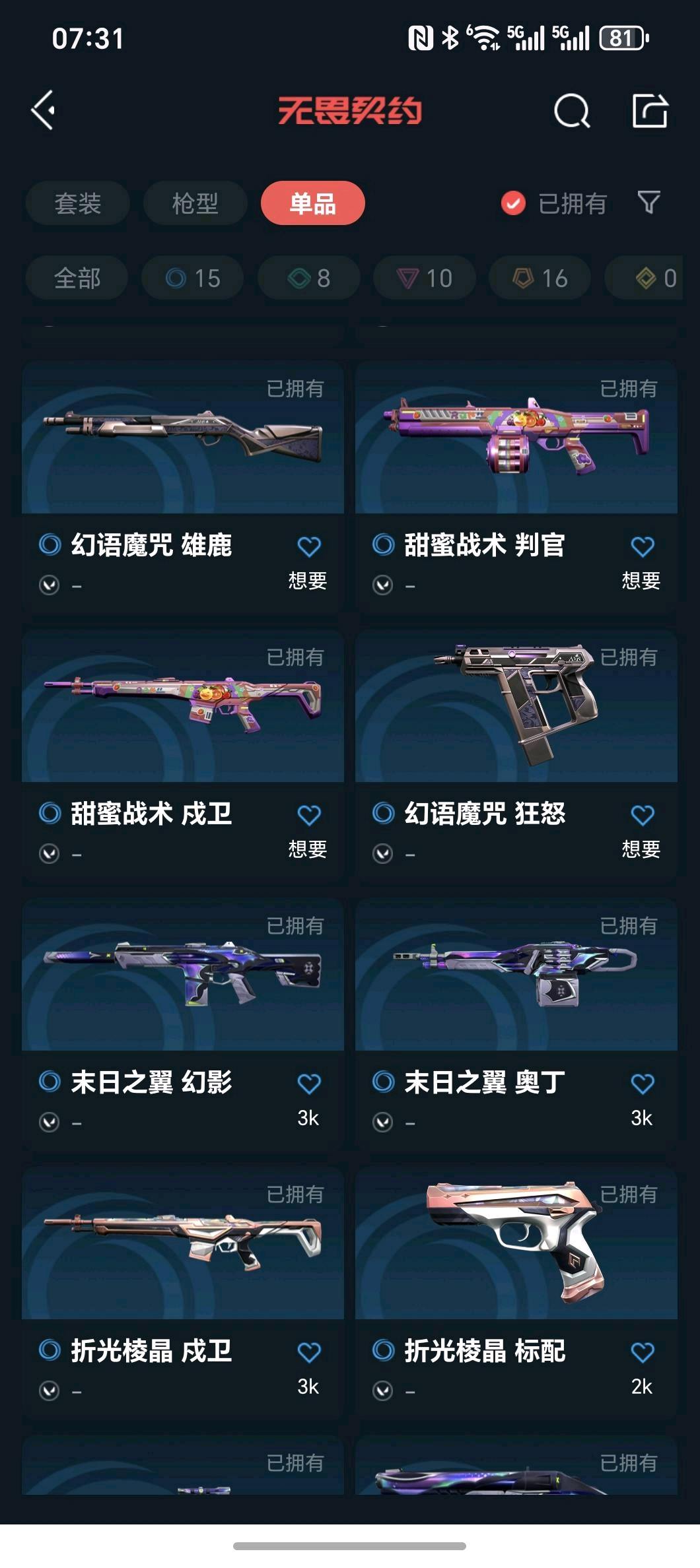Filter by the chip showing 8
700x1568 pixels.
coord(309,278)
